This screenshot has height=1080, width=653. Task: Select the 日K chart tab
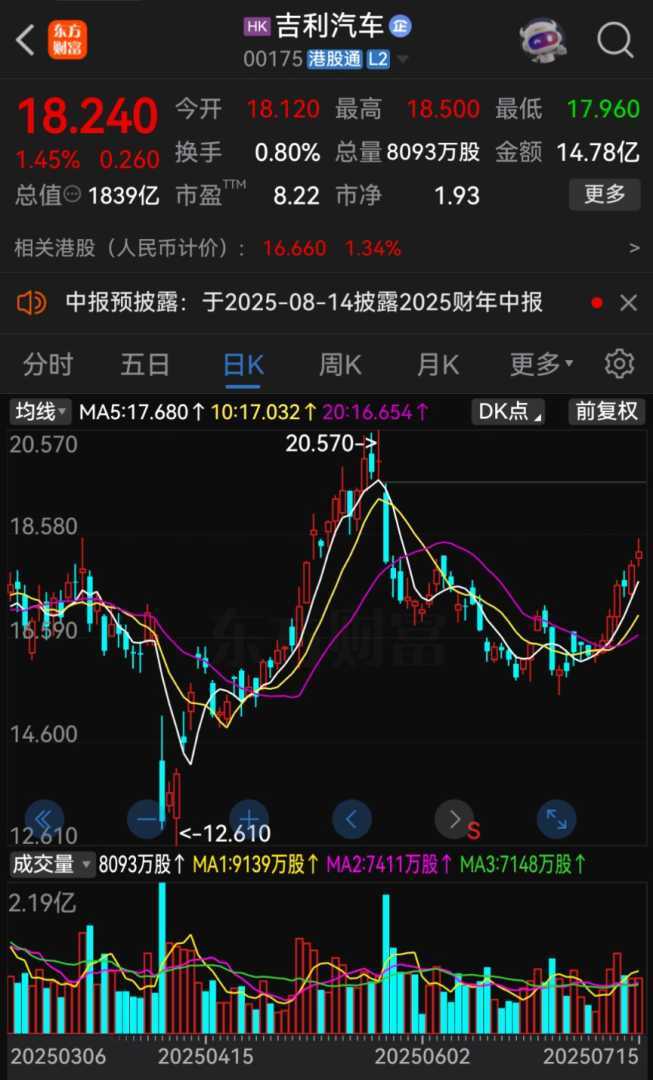[x=243, y=364]
